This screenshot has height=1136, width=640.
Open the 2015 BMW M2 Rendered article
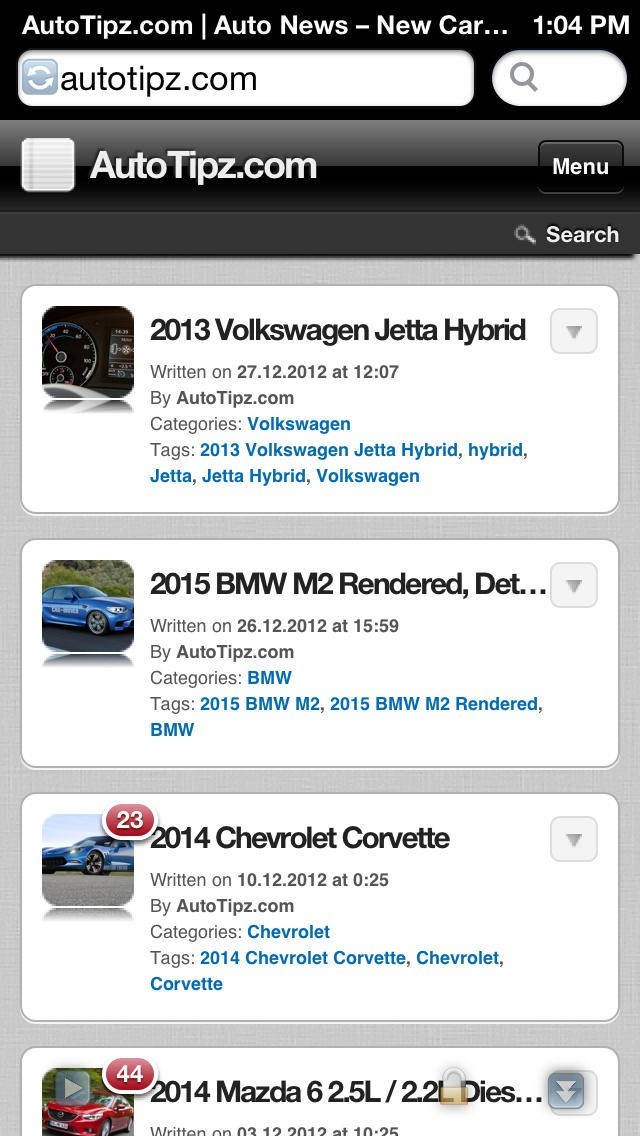[348, 584]
